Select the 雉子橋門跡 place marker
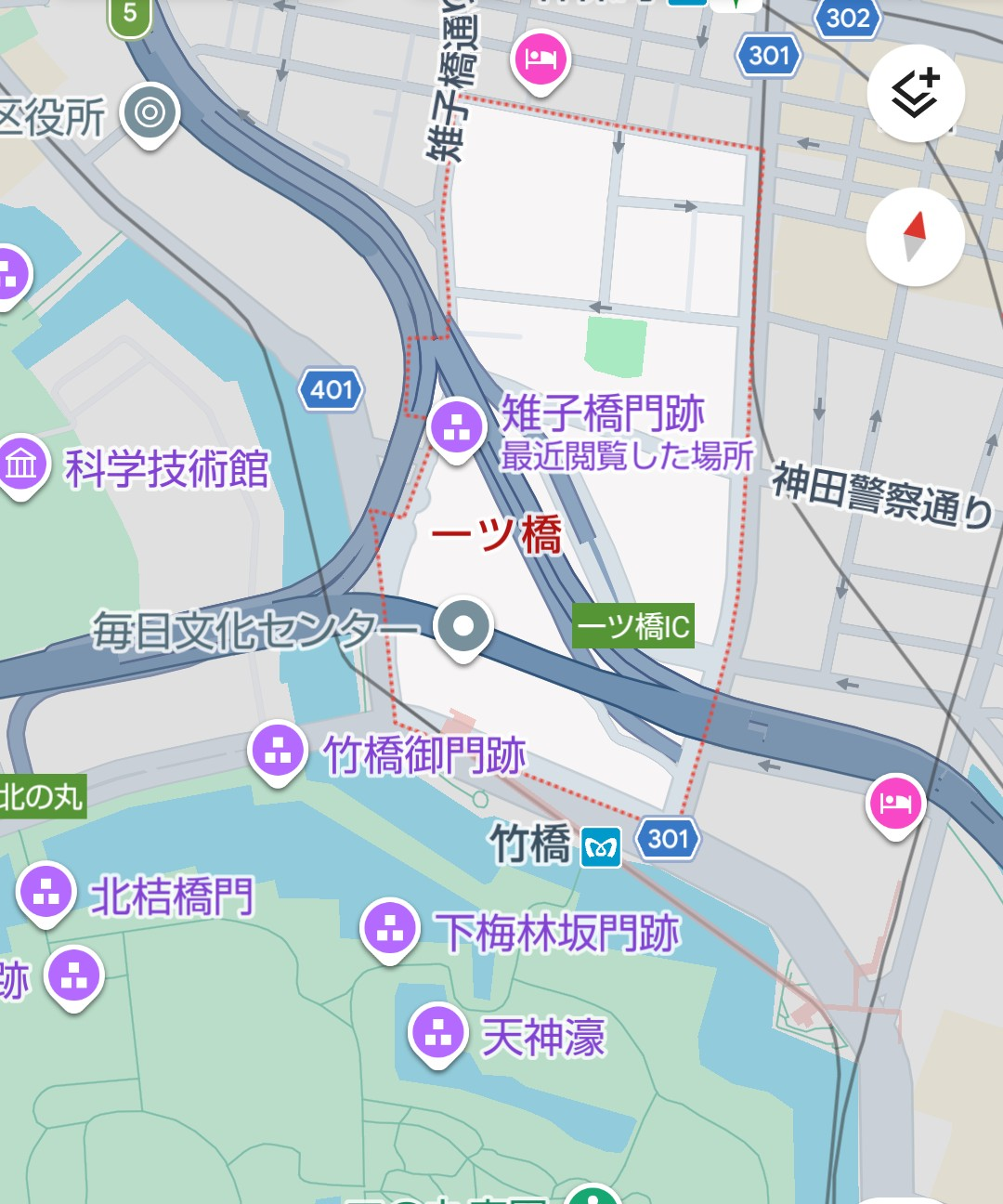Screen dimensions: 1003x1204 (x=457, y=428)
